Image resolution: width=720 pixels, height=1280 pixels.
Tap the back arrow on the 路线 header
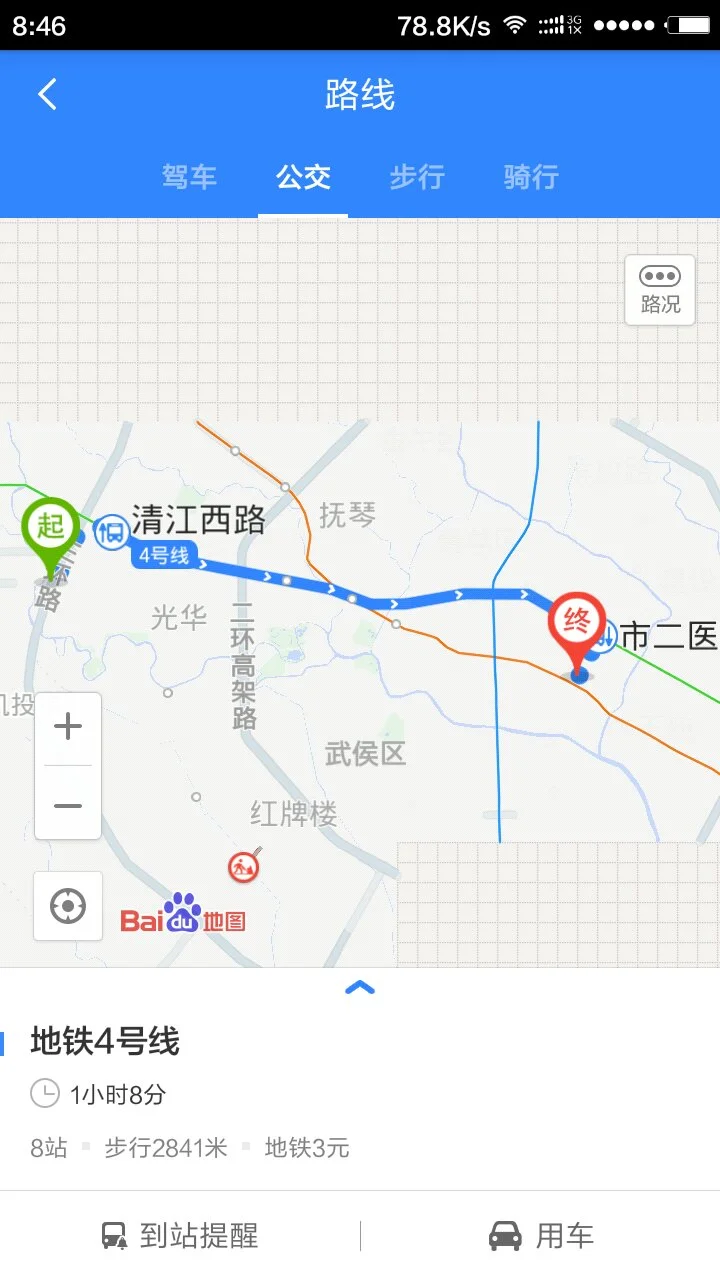pyautogui.click(x=45, y=92)
